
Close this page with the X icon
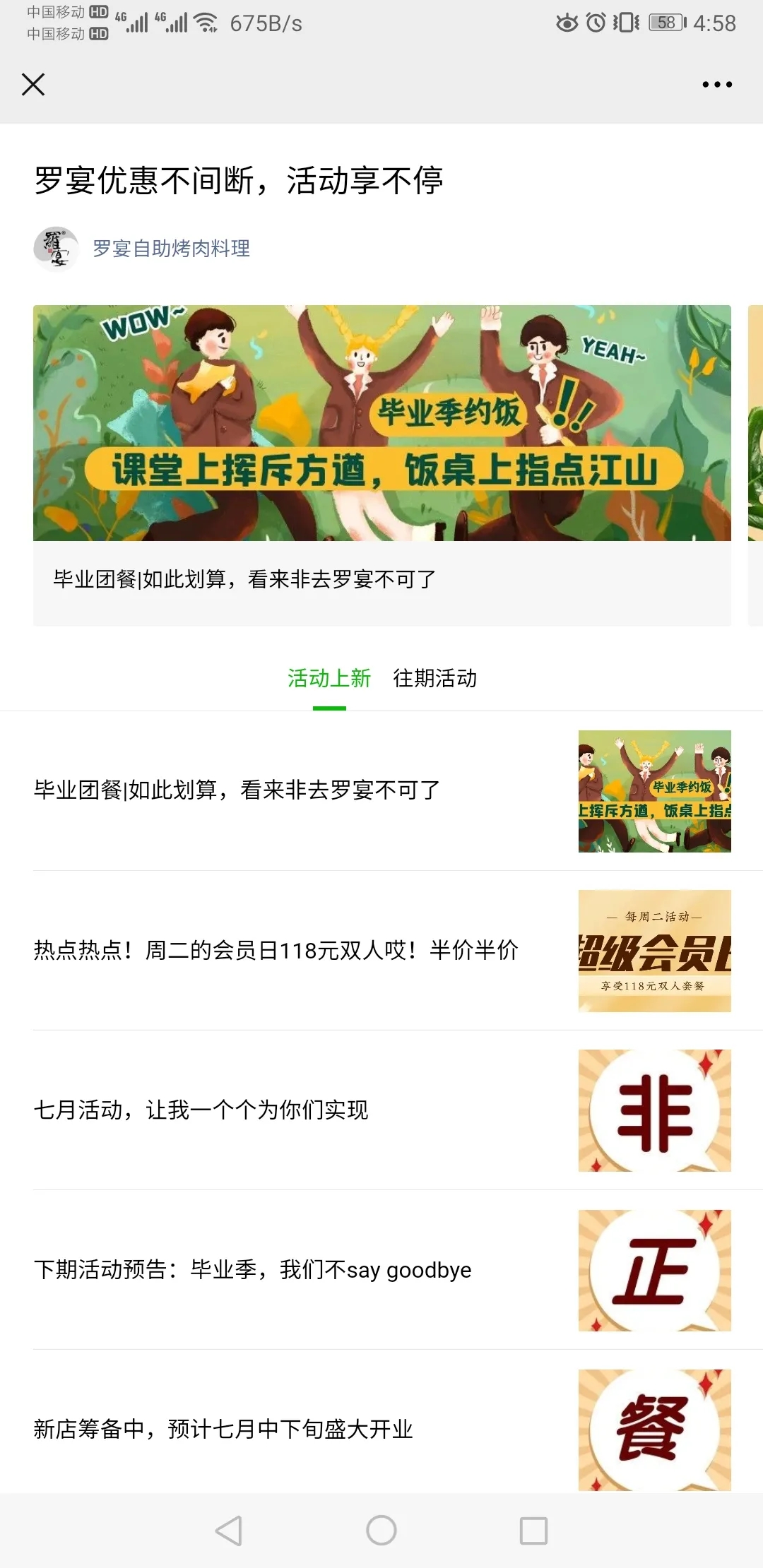33,84
